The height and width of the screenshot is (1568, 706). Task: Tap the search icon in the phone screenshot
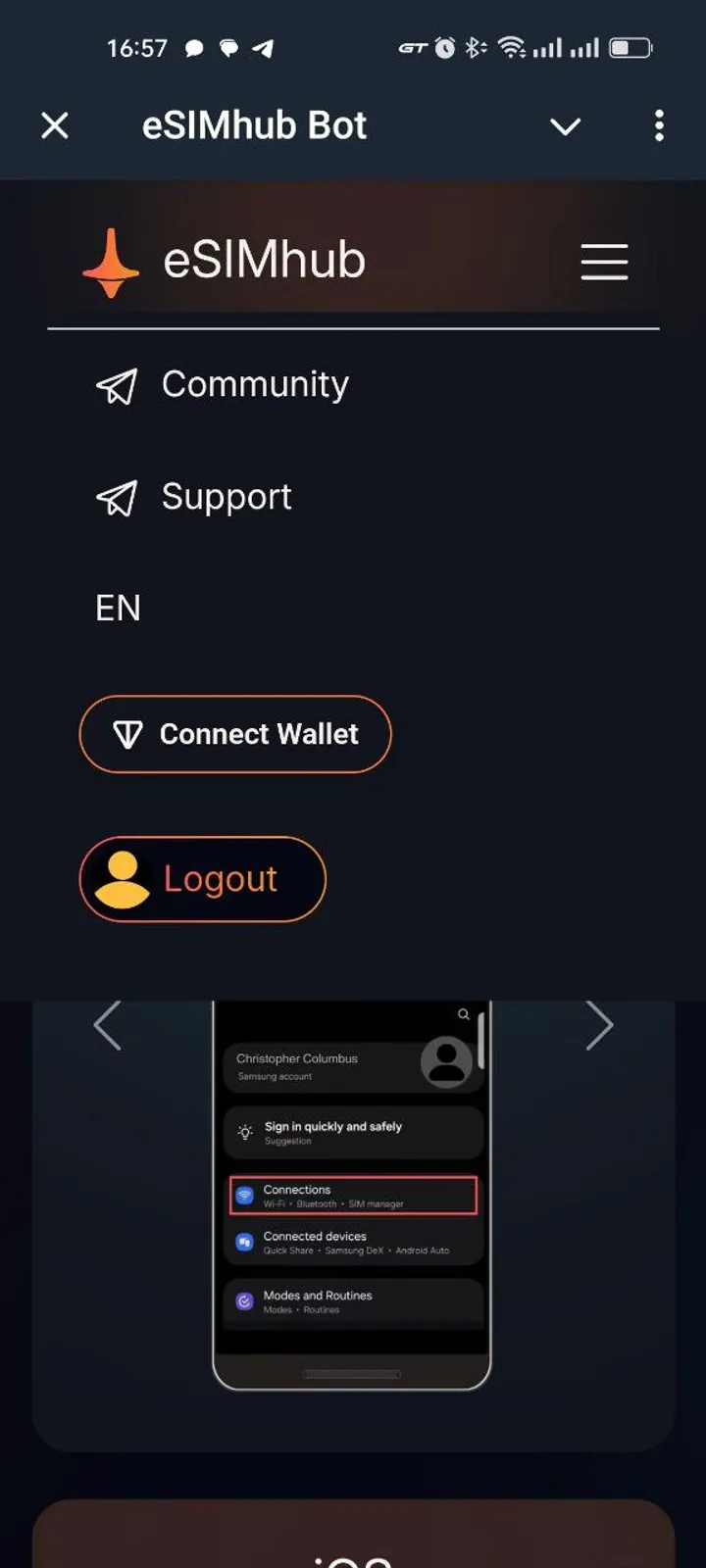(464, 1014)
